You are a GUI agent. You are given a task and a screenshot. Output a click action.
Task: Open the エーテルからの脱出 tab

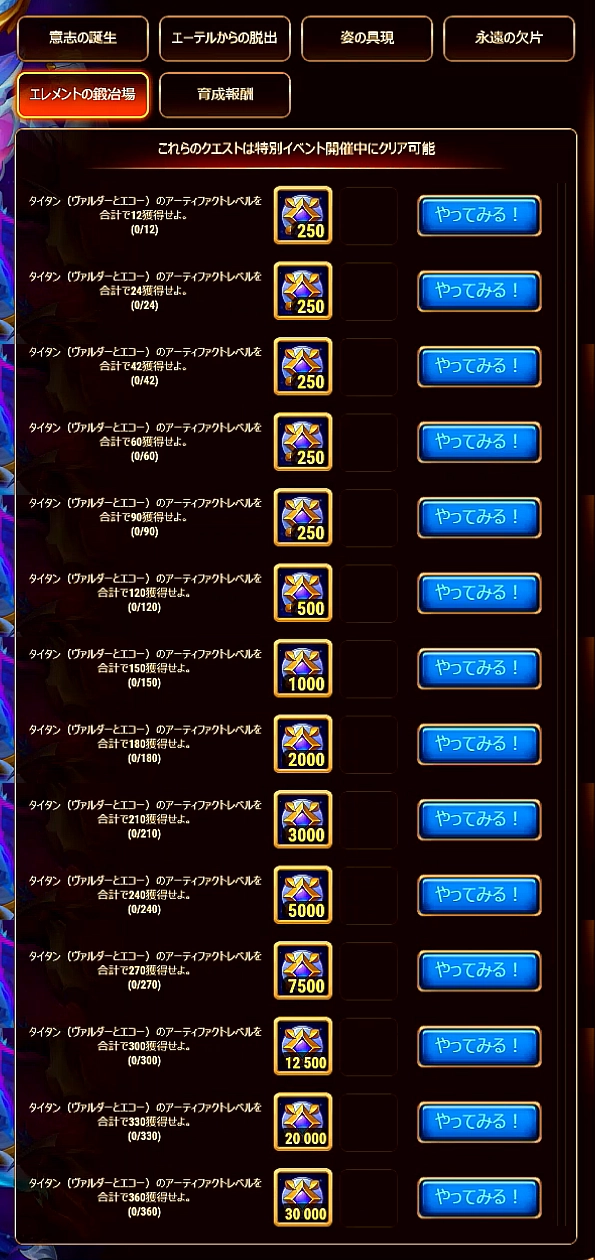(x=225, y=39)
